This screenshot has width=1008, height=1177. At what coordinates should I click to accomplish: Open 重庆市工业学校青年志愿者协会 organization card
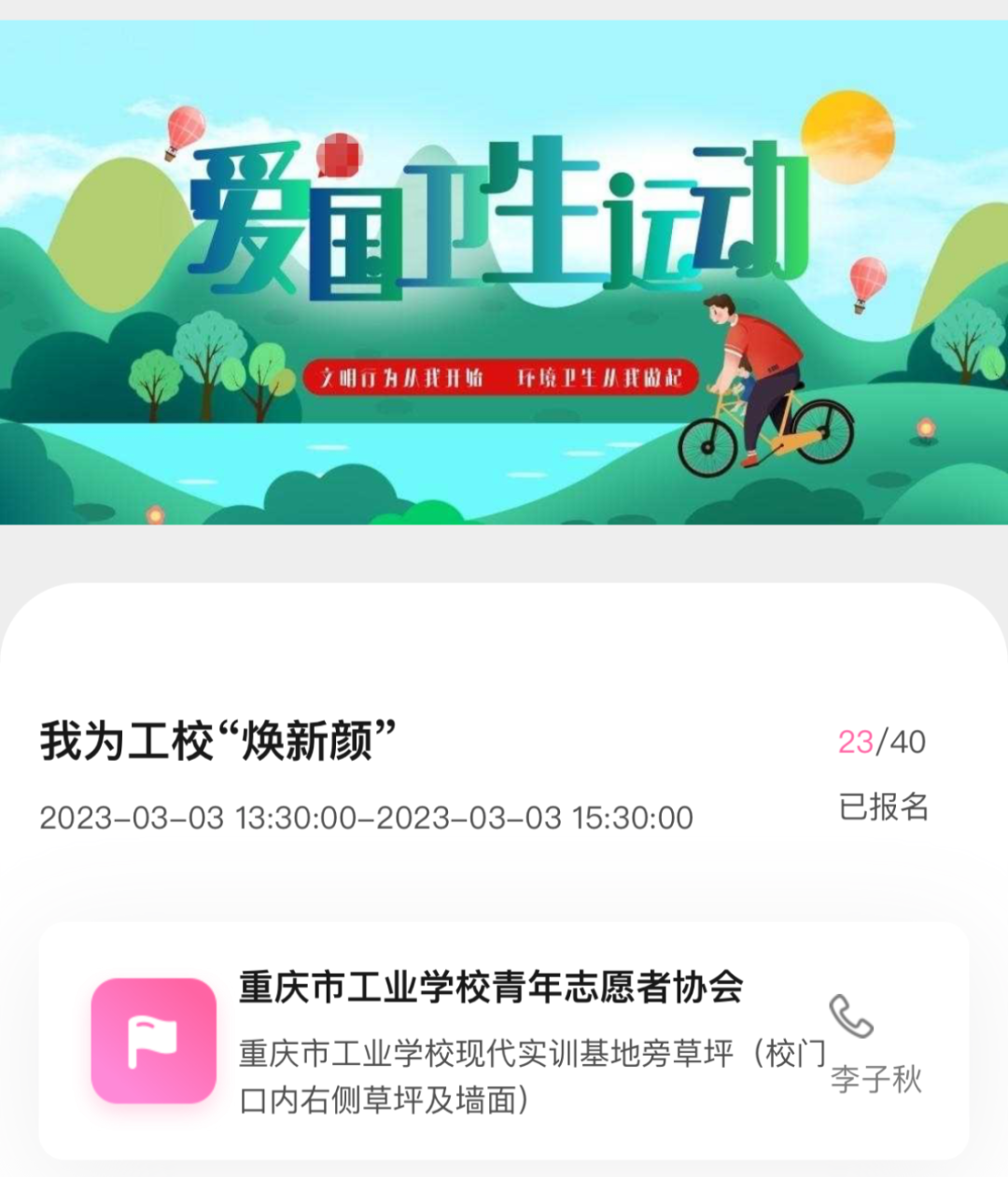491,988
